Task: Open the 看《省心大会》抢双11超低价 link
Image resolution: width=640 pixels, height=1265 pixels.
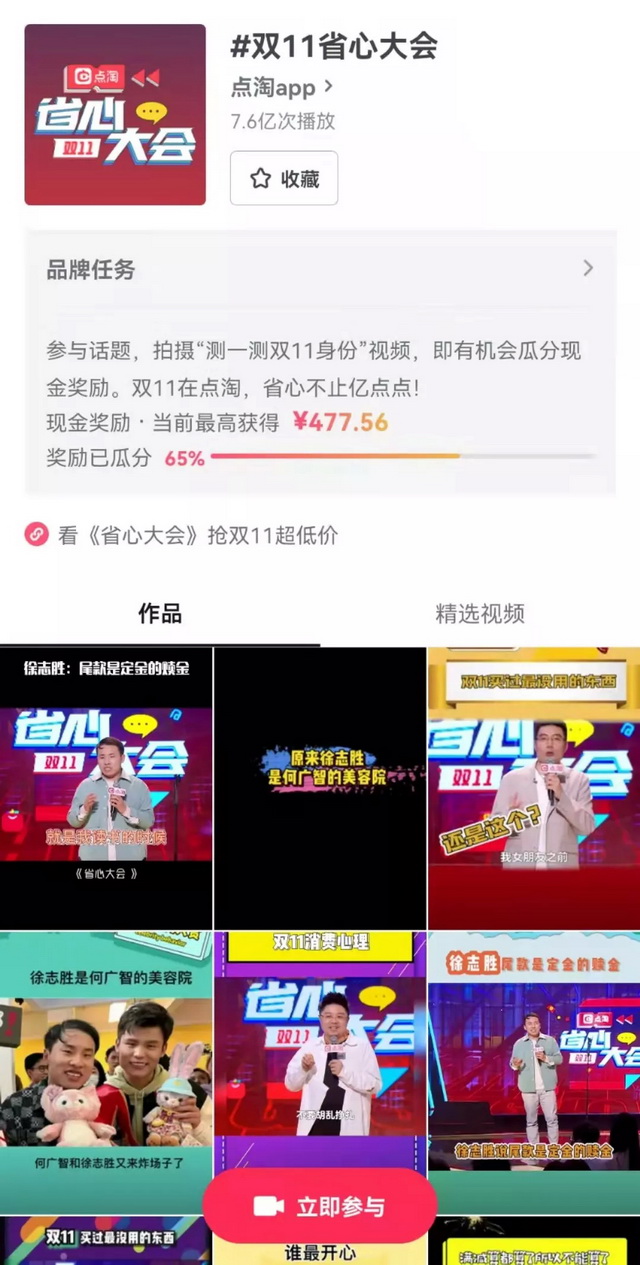Action: [x=197, y=535]
